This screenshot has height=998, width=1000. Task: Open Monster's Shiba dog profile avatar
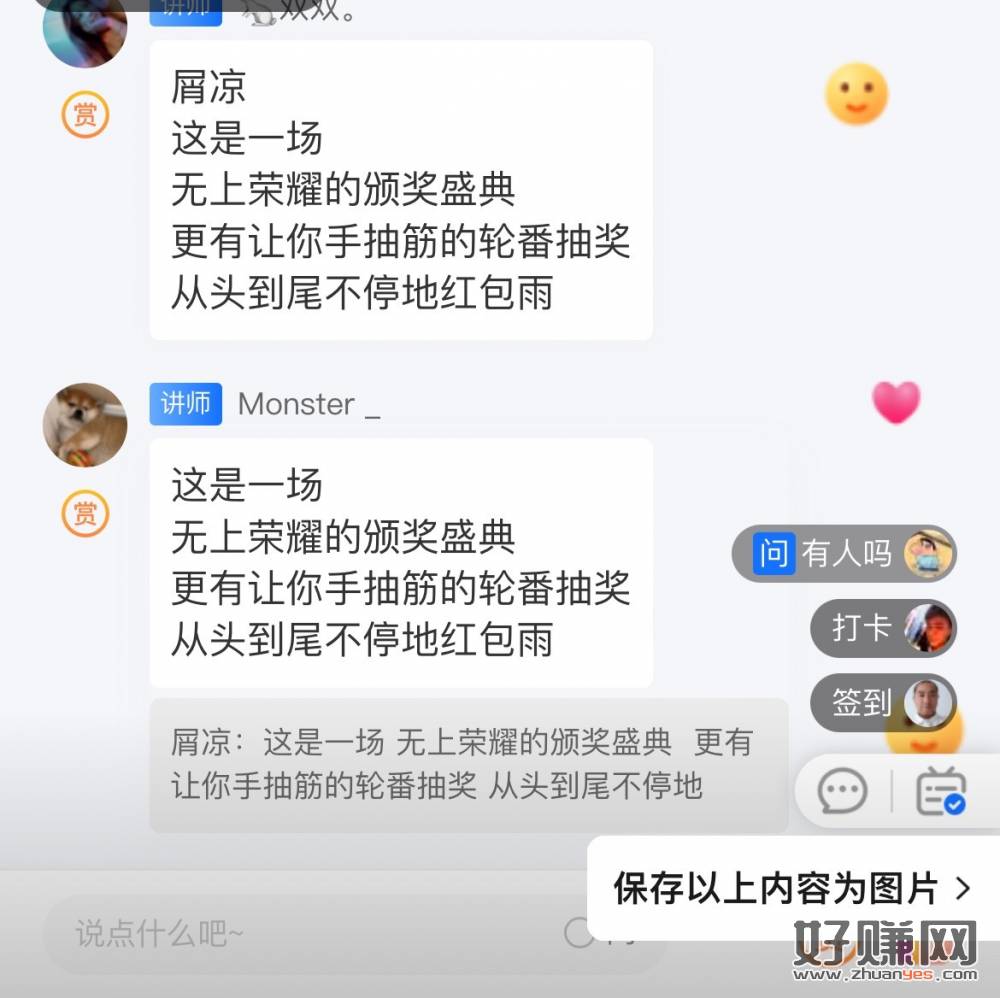click(85, 425)
